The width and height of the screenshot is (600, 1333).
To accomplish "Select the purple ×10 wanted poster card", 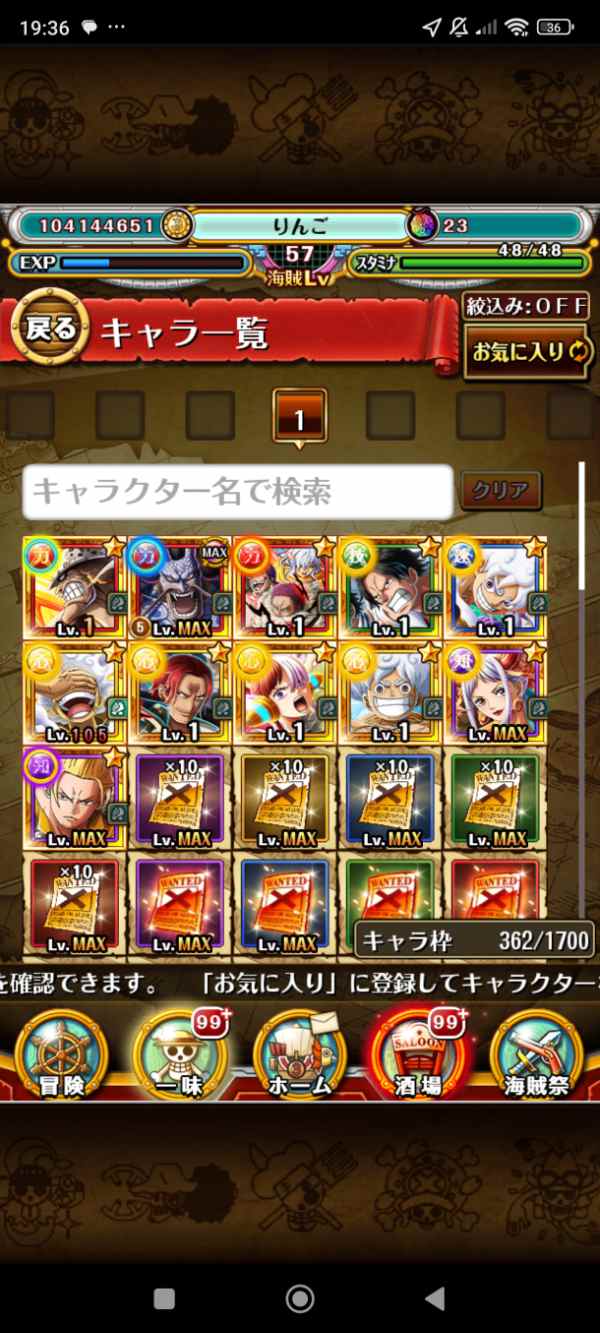I will [x=181, y=798].
